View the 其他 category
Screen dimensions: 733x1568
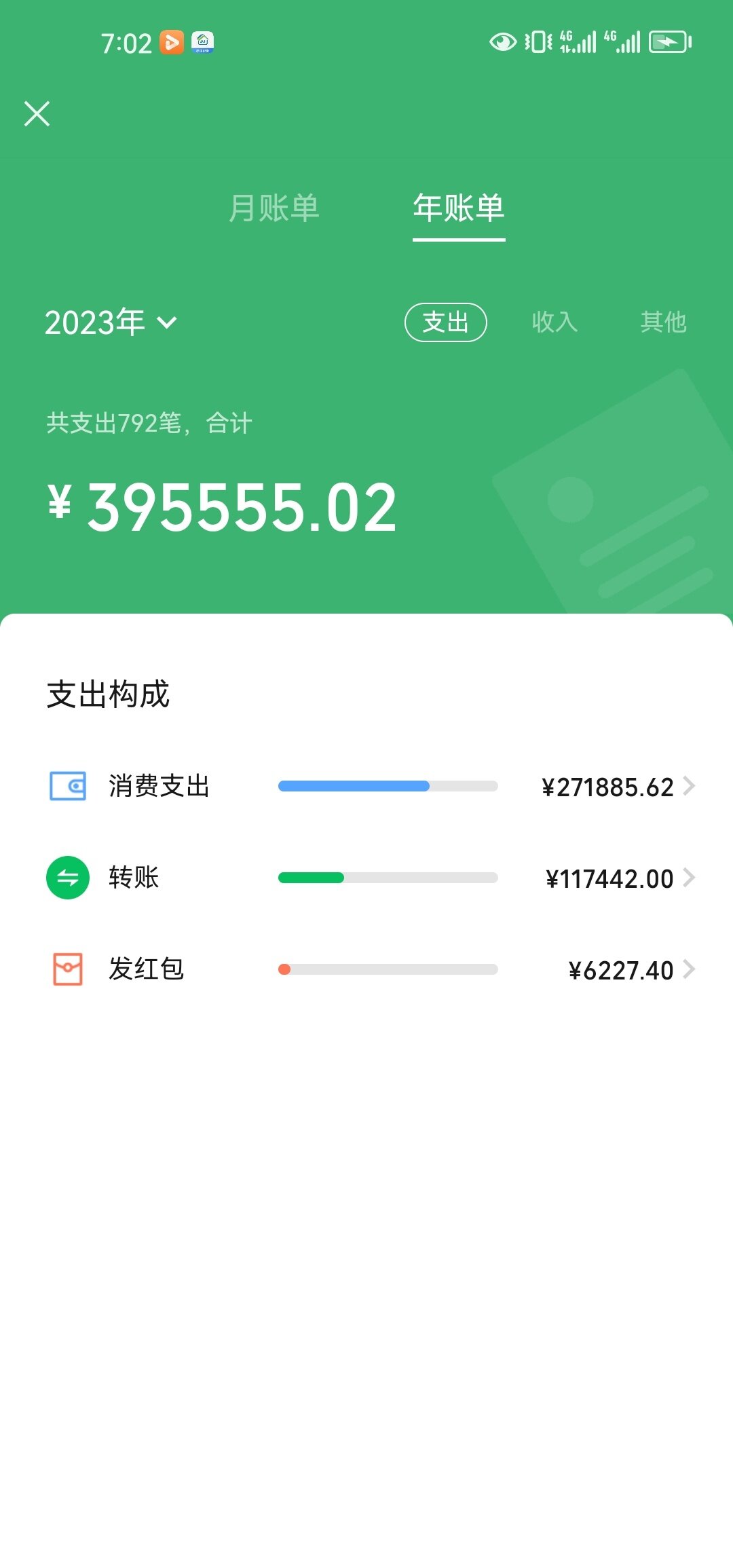click(x=663, y=322)
